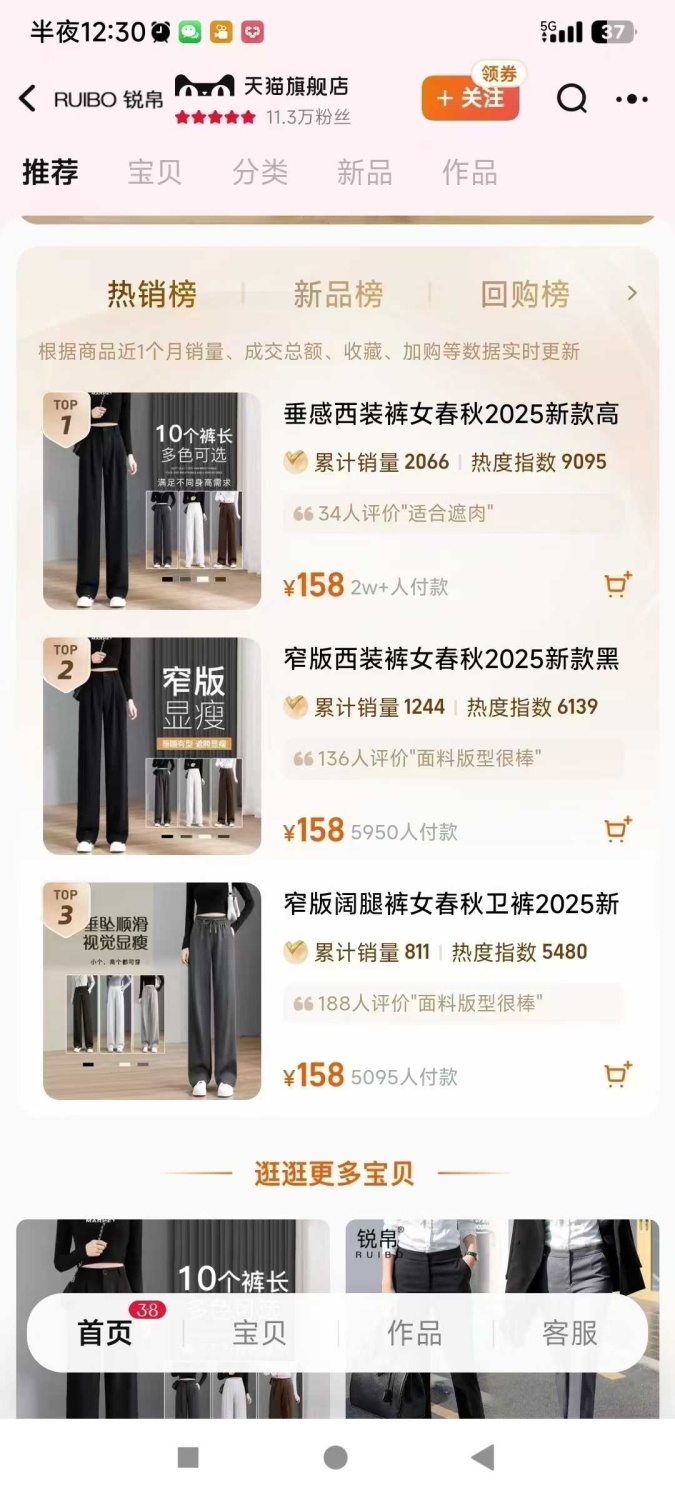Switch to the 分类 top tab
The image size is (675, 1500).
[260, 172]
